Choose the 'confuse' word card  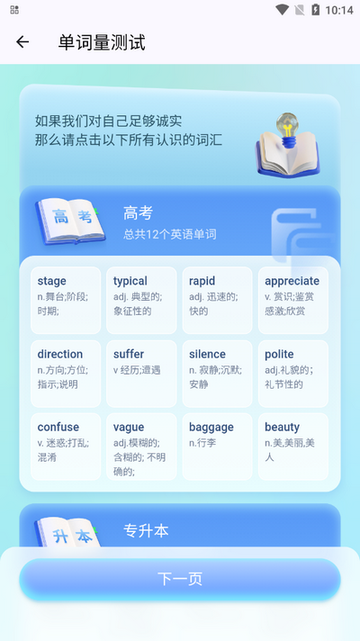click(x=66, y=446)
